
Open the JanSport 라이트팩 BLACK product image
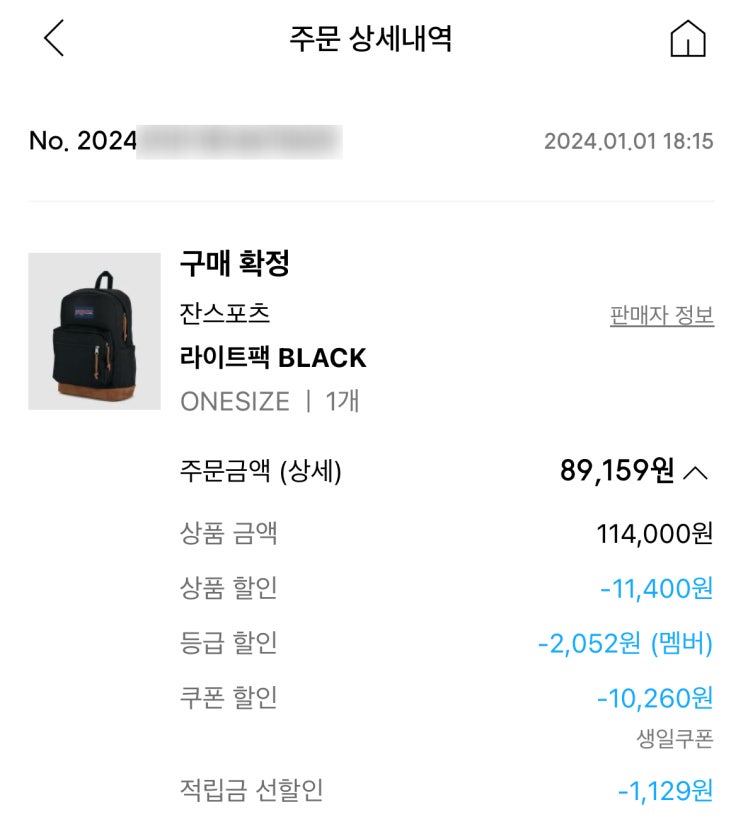coord(94,331)
